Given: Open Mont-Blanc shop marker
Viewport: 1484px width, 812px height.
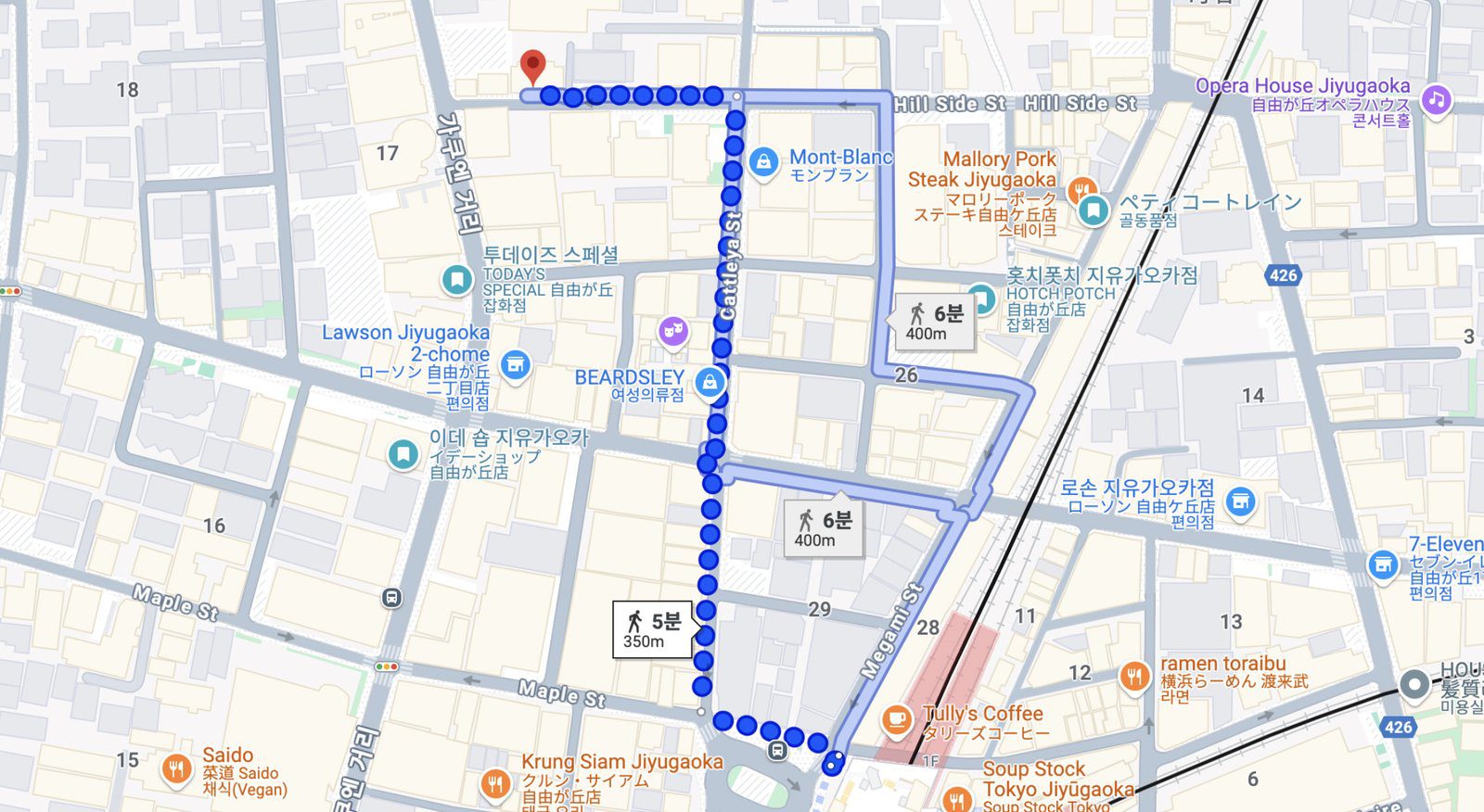Looking at the screenshot, I should [x=762, y=163].
